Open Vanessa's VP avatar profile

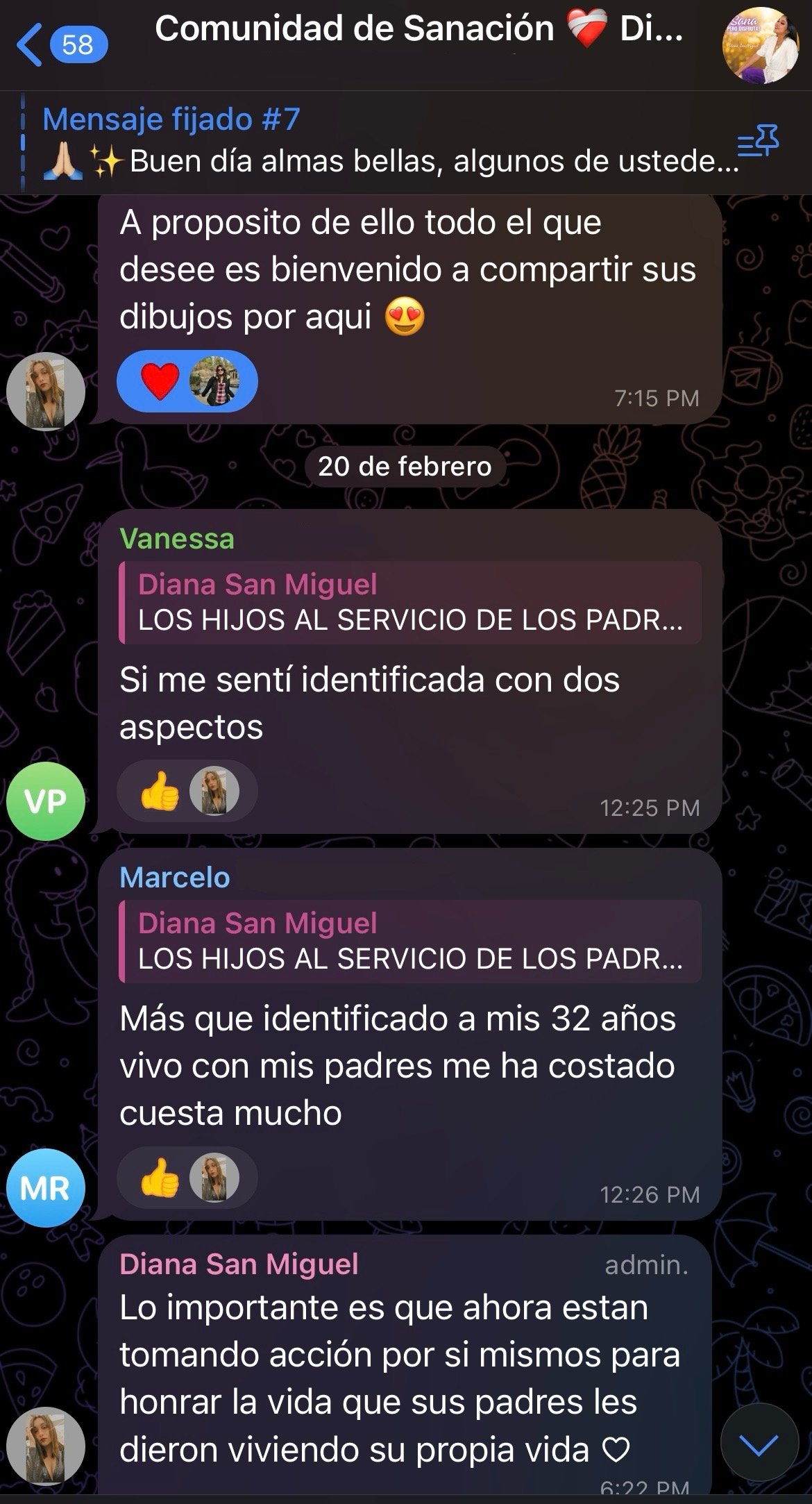46,801
